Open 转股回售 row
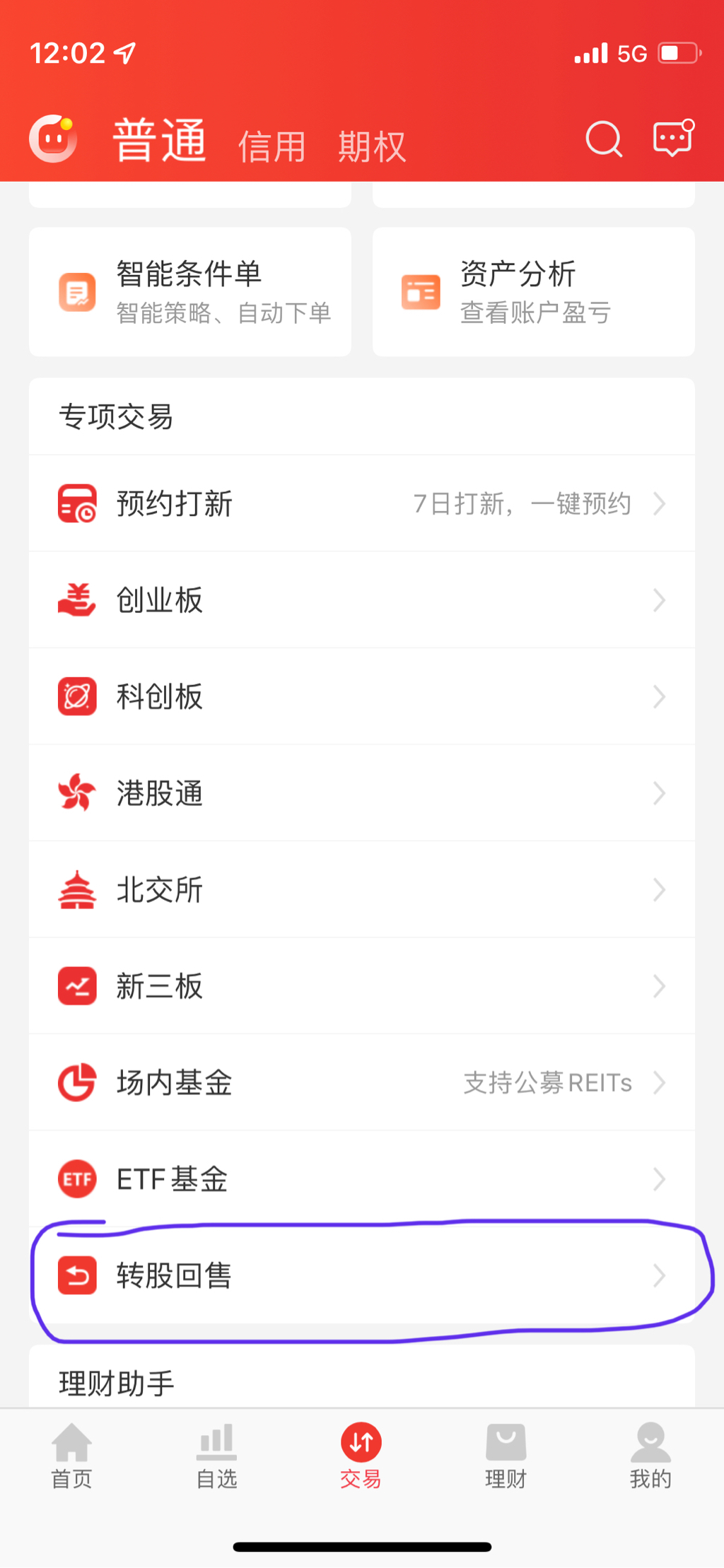Viewport: 724px width, 1568px height. click(x=361, y=1275)
